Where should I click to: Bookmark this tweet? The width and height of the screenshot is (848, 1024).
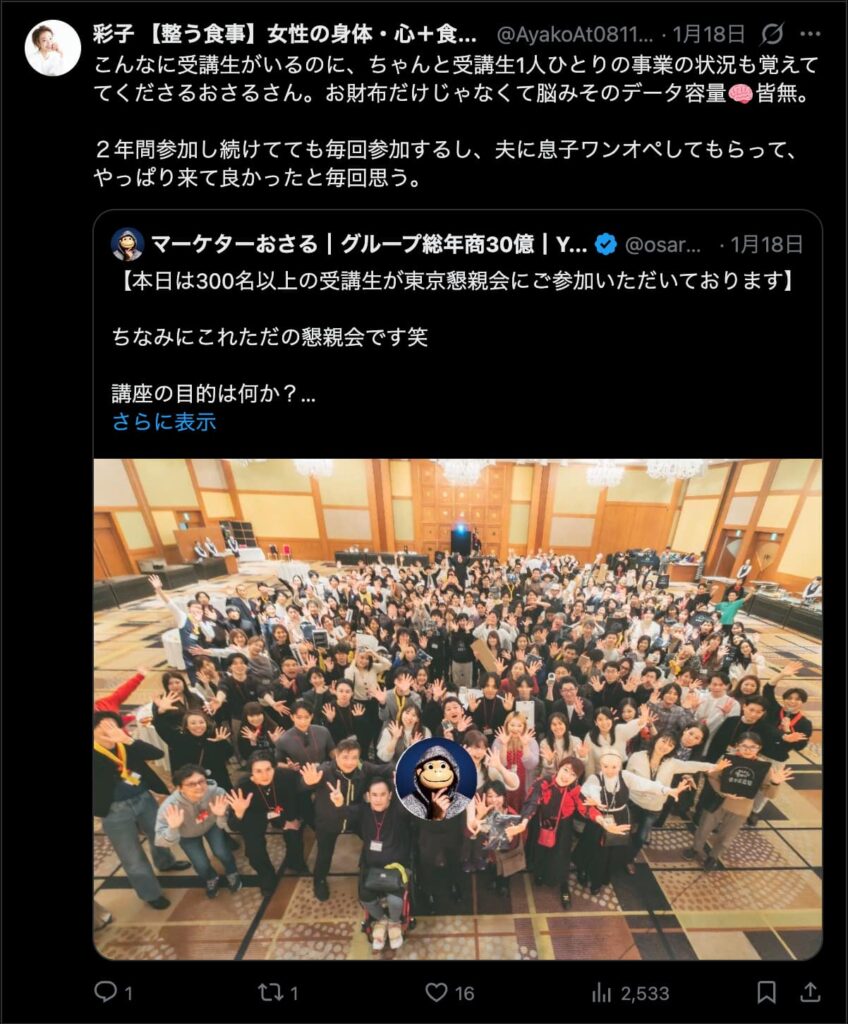click(766, 992)
